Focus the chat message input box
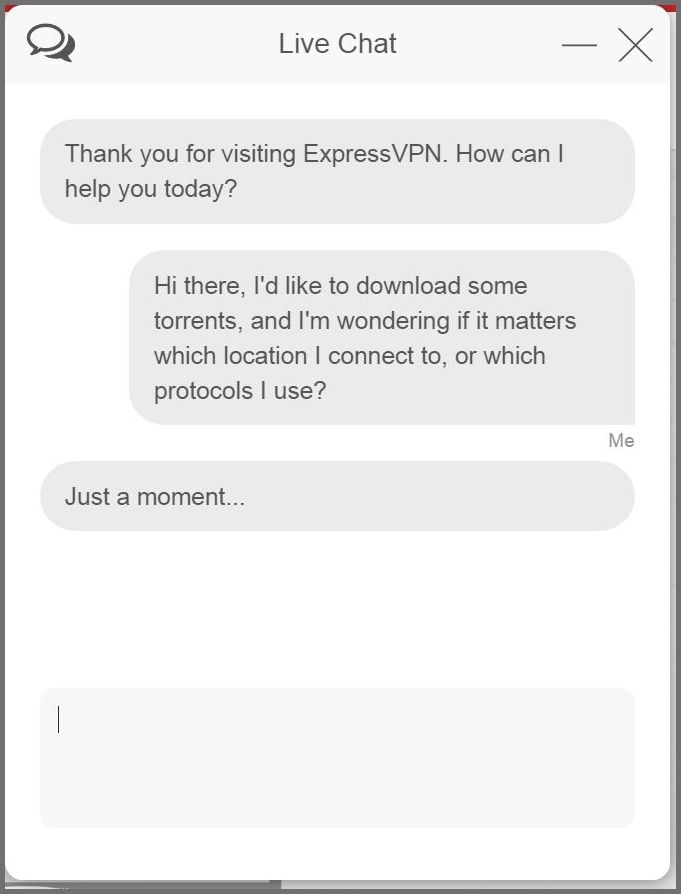 coord(337,757)
